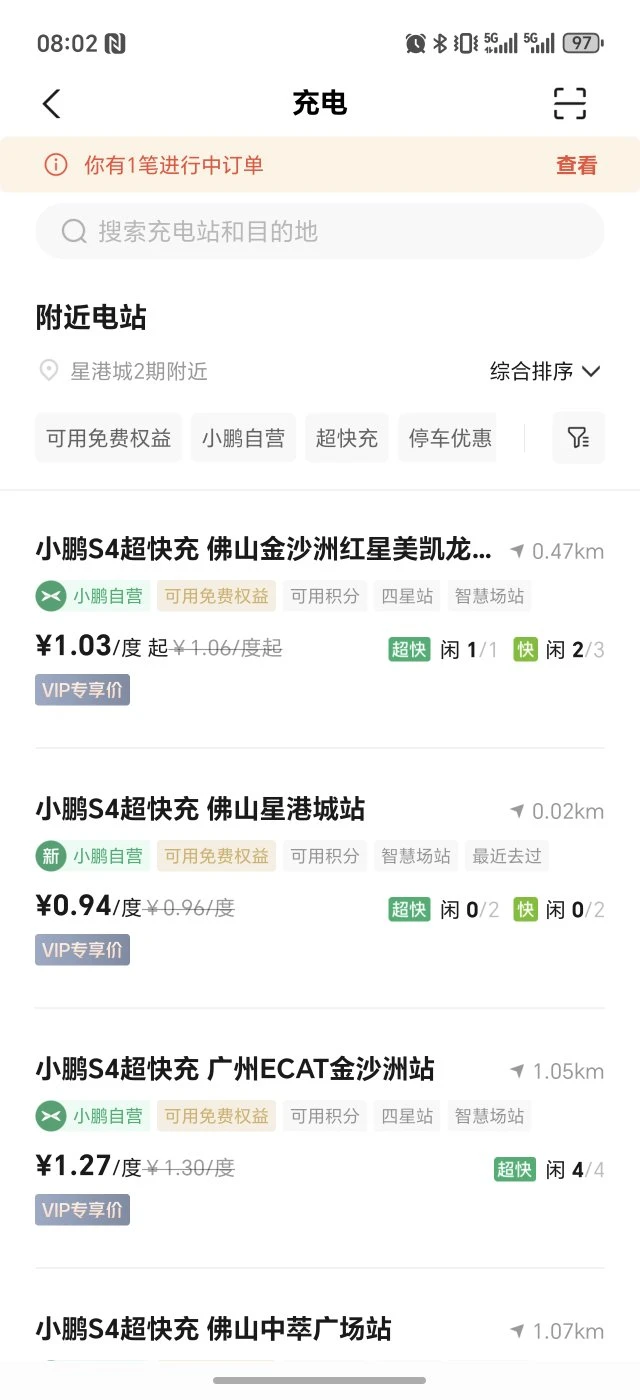
Task: Open the filter options icon
Action: coord(578,438)
